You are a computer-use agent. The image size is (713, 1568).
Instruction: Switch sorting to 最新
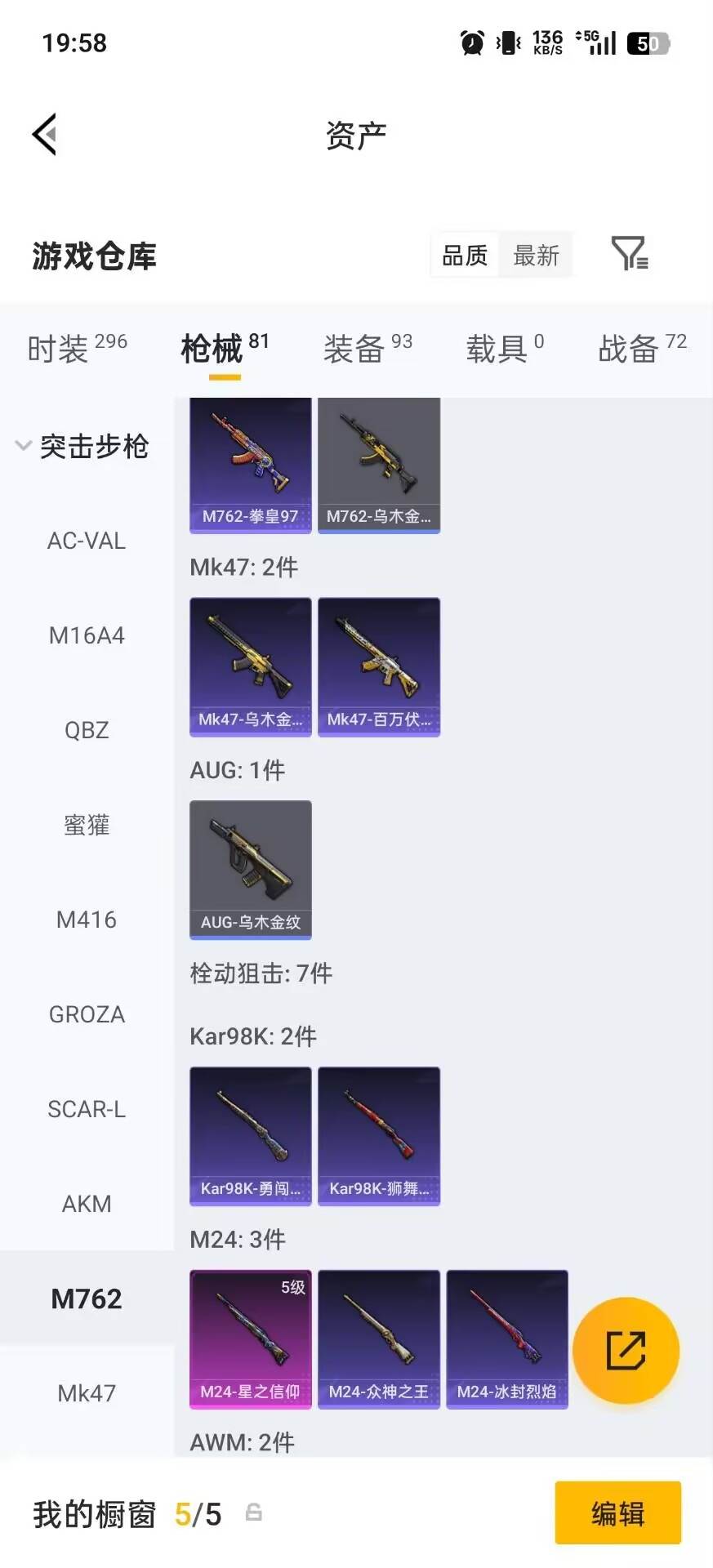pos(536,255)
